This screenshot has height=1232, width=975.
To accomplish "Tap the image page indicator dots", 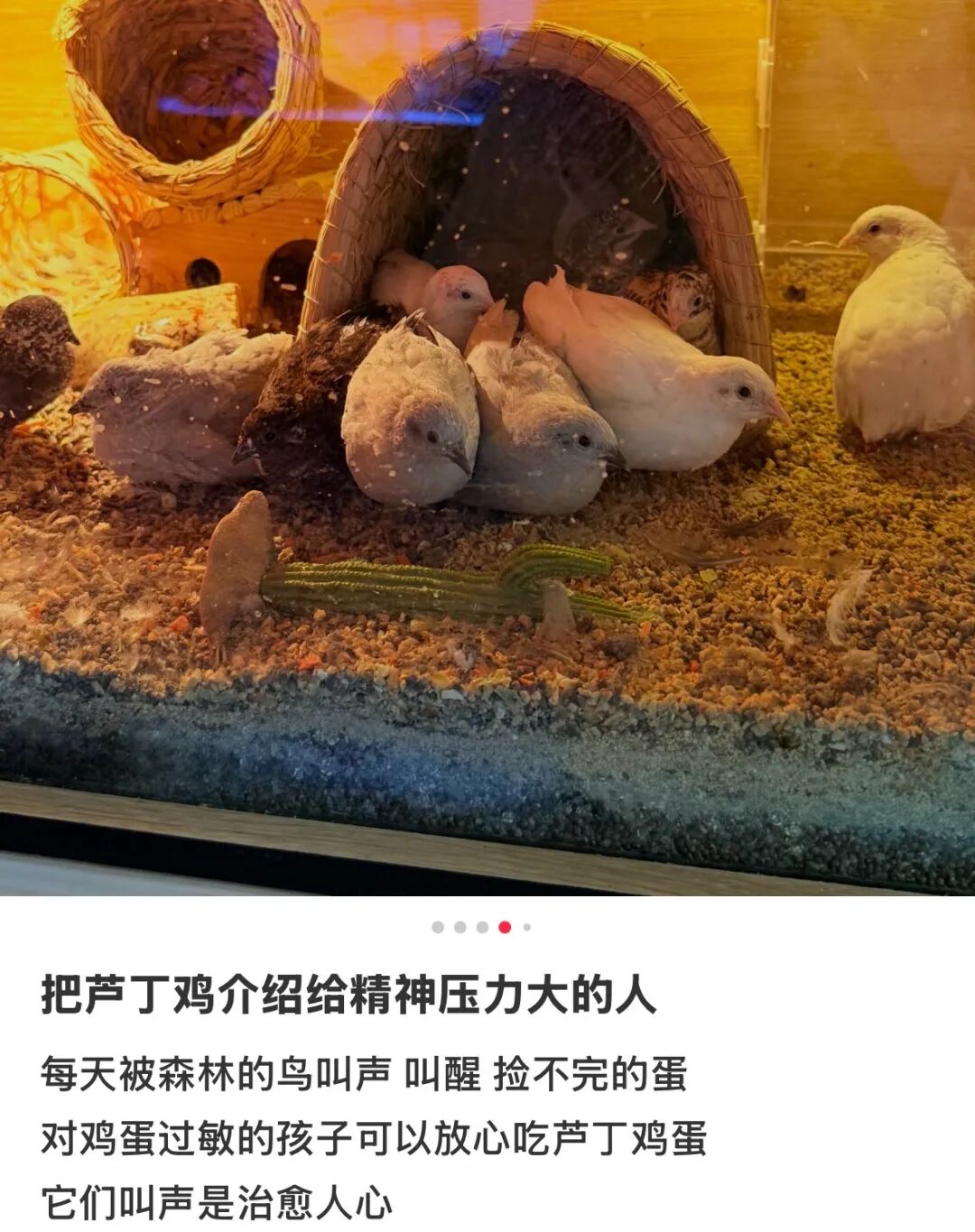I will [482, 927].
